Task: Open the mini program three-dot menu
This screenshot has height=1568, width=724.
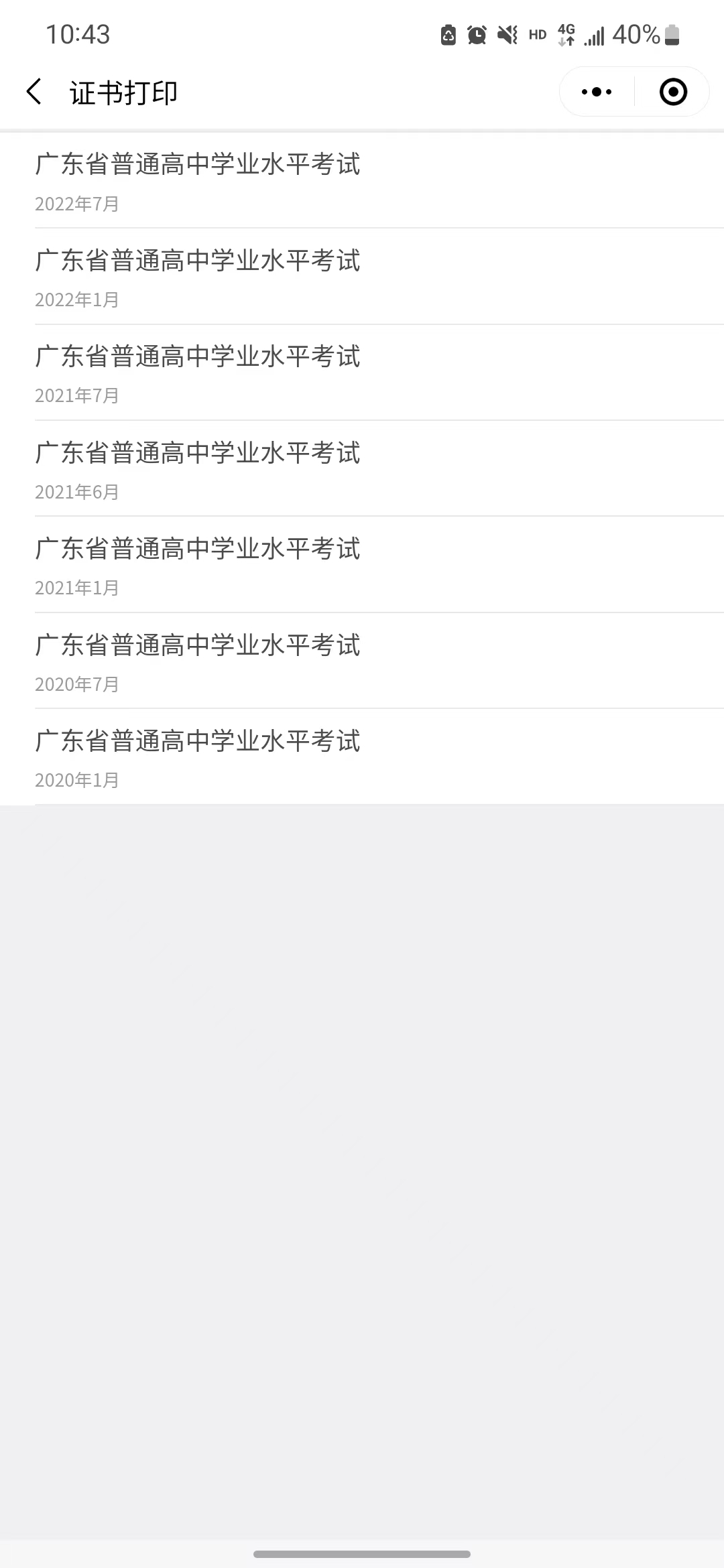Action: 597,92
